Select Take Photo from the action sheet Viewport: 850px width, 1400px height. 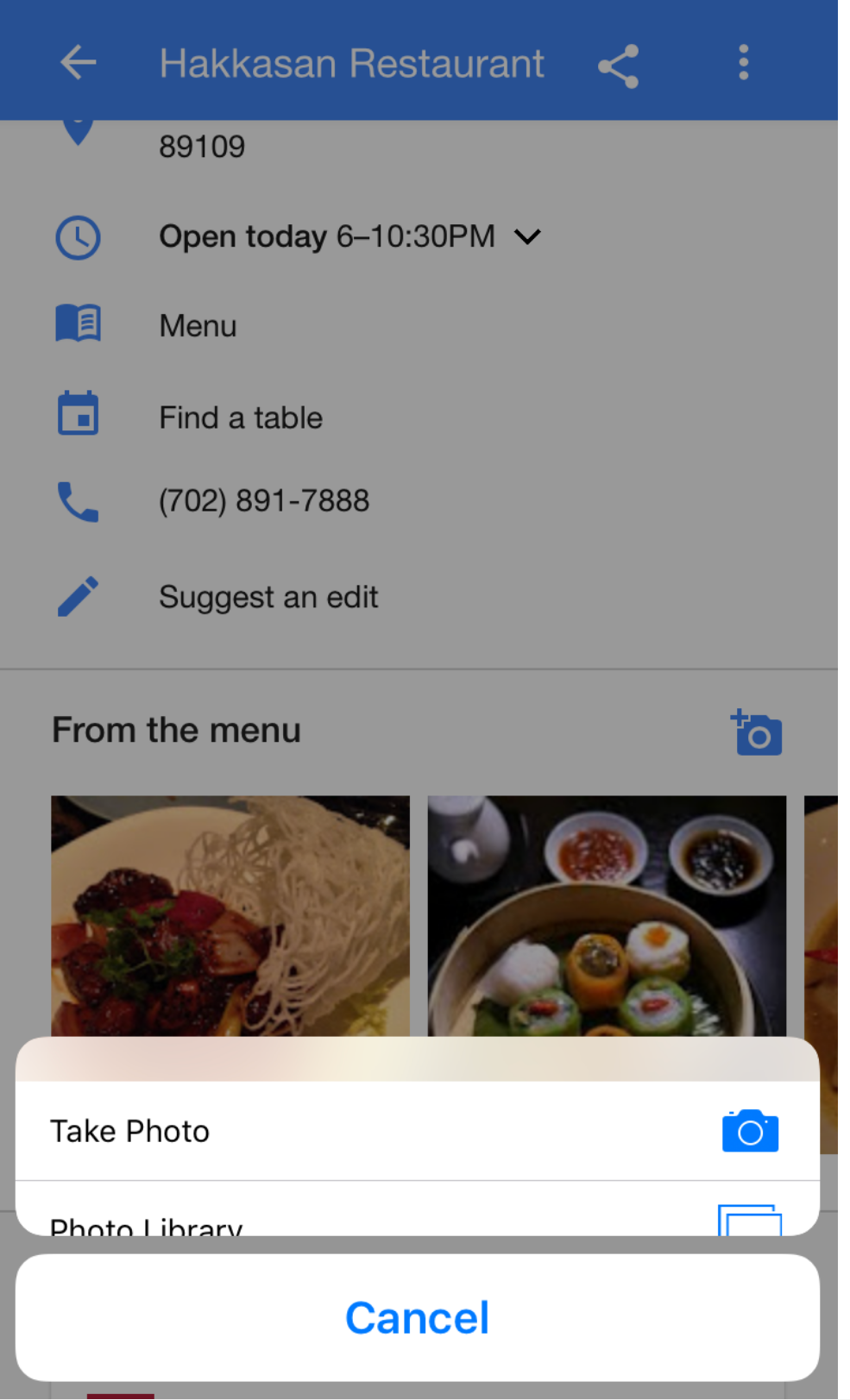[x=129, y=1130]
